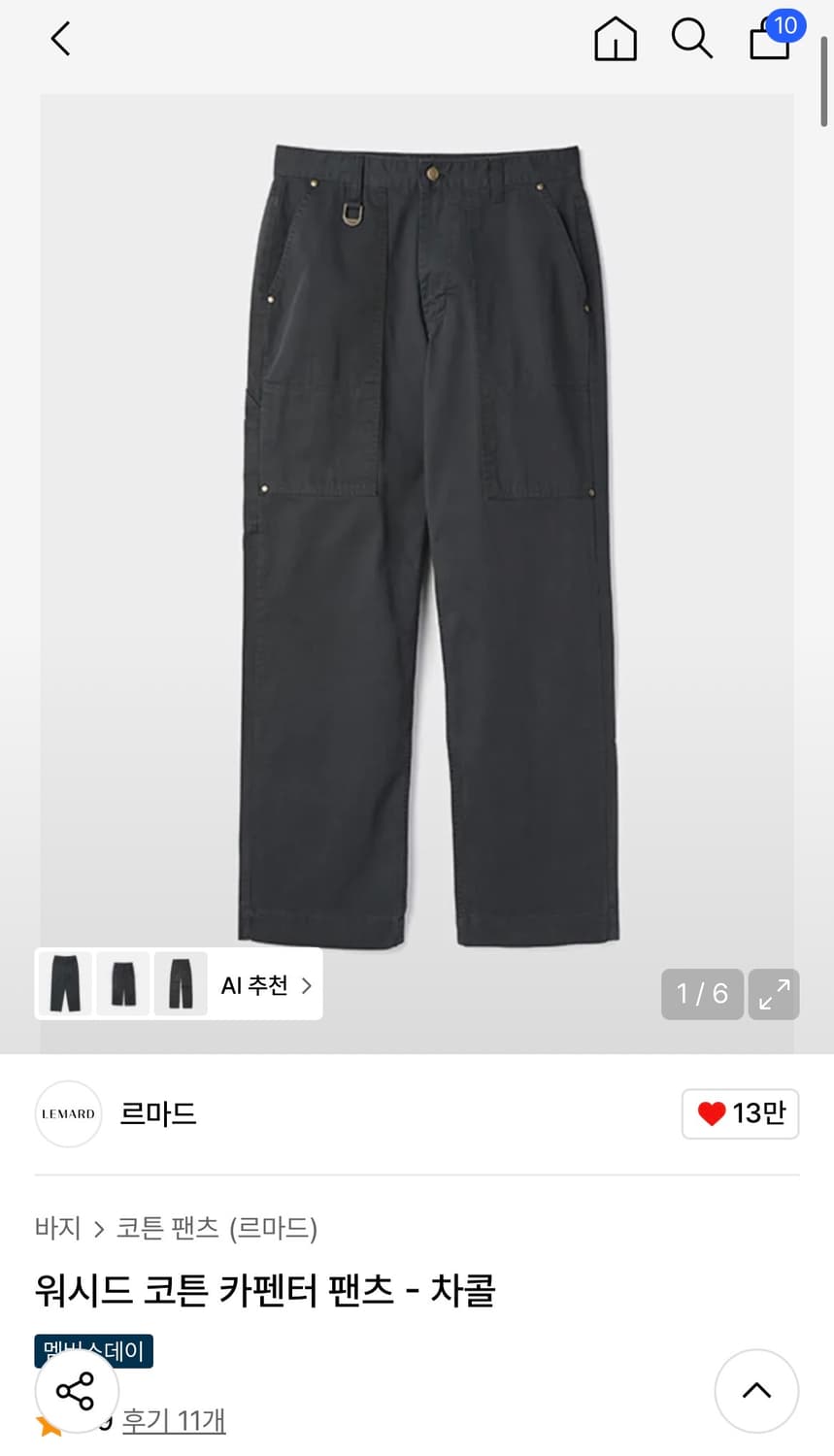Tap the 멤버스데이 badge
This screenshot has width=834, height=1456.
pyautogui.click(x=93, y=1350)
